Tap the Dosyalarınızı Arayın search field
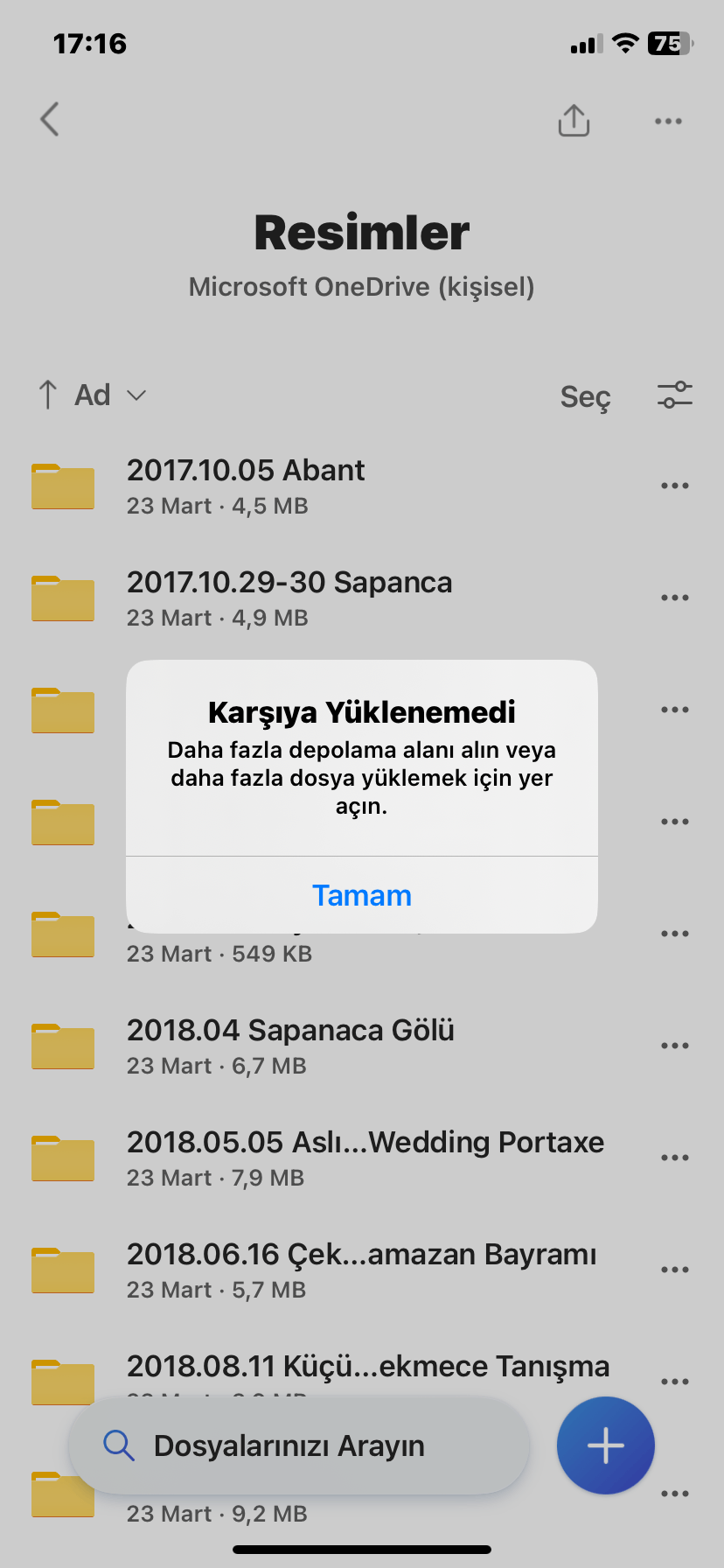The width and height of the screenshot is (724, 1568). pyautogui.click(x=299, y=1445)
